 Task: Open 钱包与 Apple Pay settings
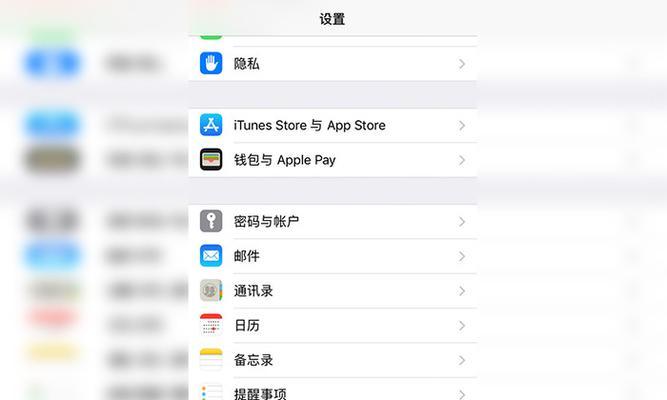330,160
